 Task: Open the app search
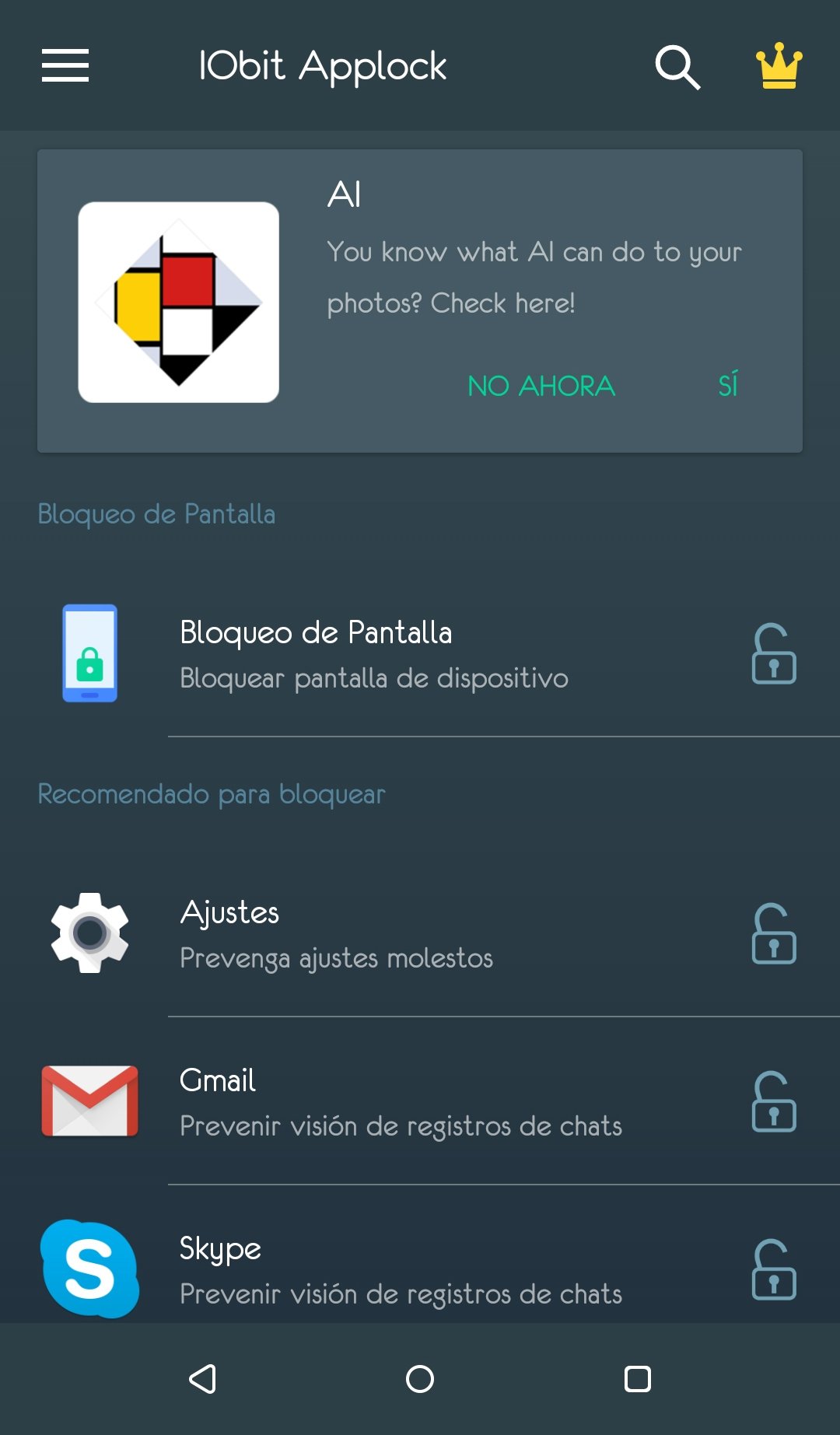(677, 67)
